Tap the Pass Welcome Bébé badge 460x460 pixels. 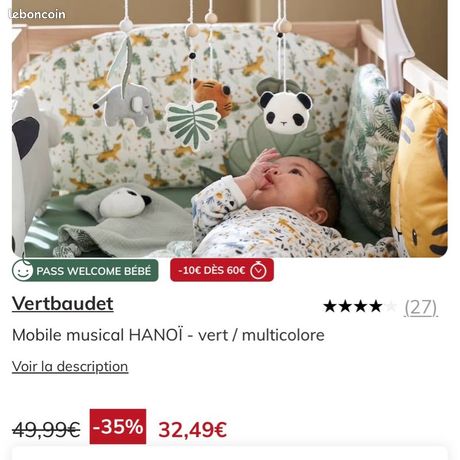coord(85,270)
